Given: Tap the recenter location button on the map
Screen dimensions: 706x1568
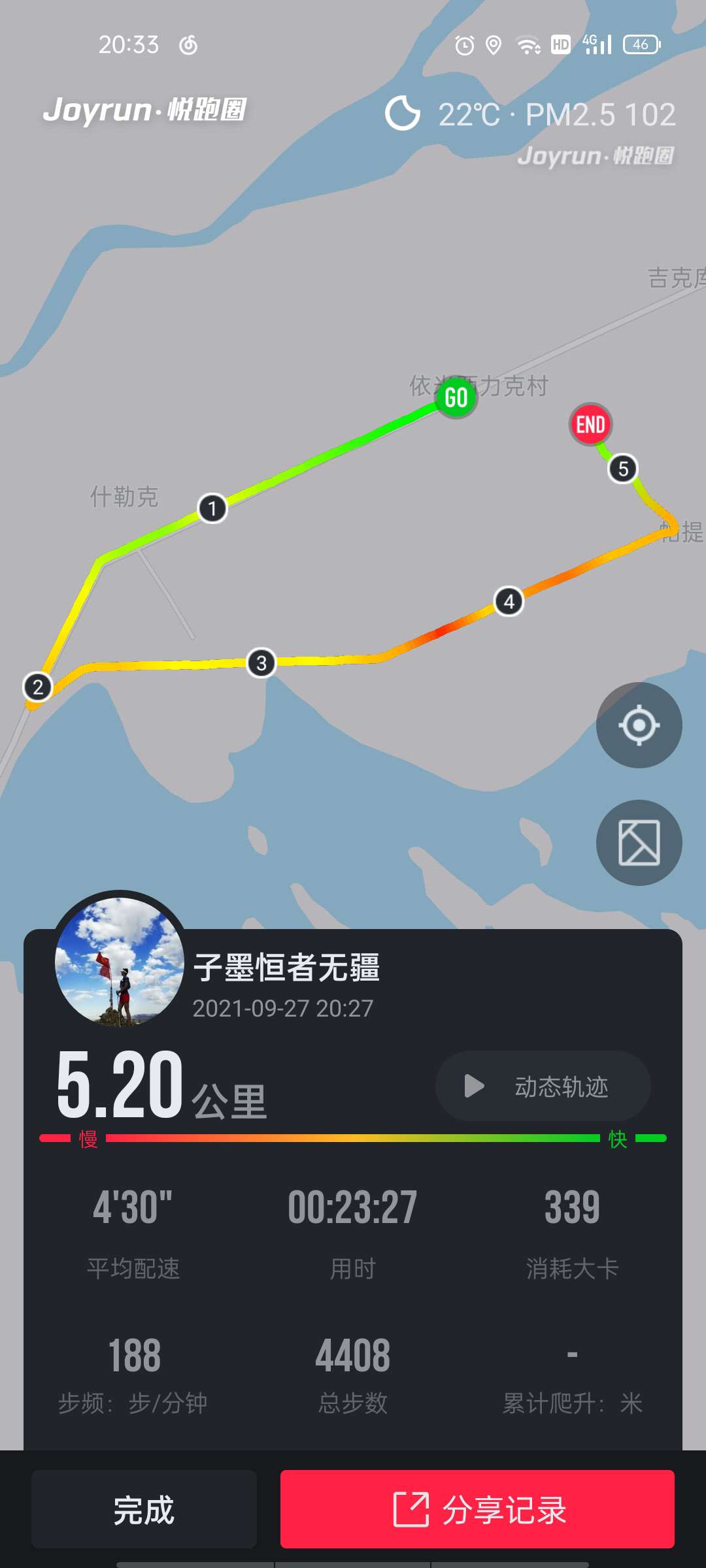Looking at the screenshot, I should (639, 725).
